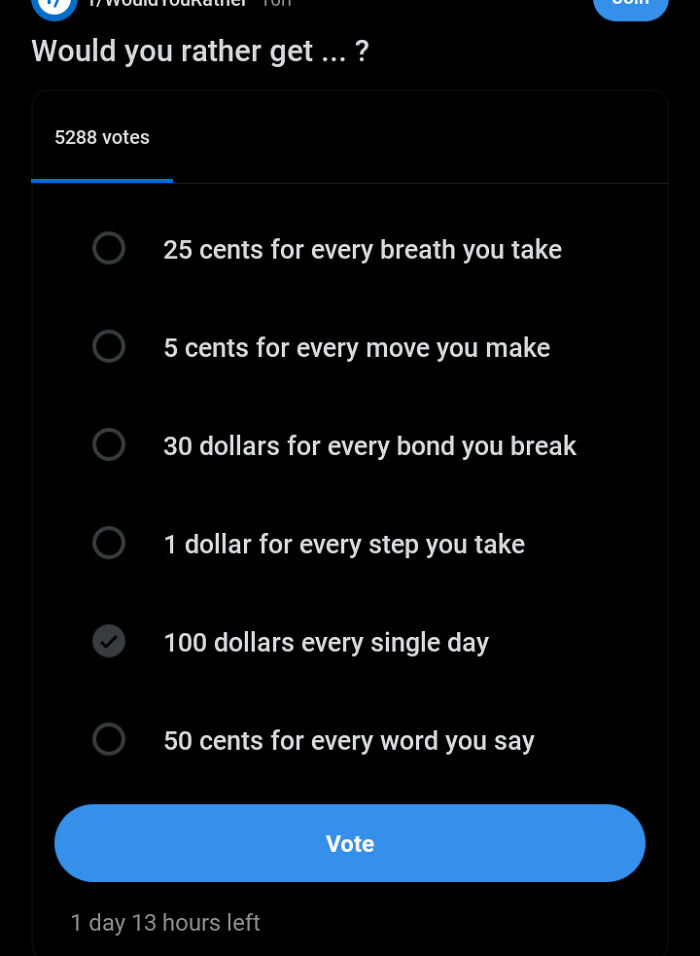700x956 pixels.
Task: Choose 50 cents for every word option
Action: tap(109, 740)
